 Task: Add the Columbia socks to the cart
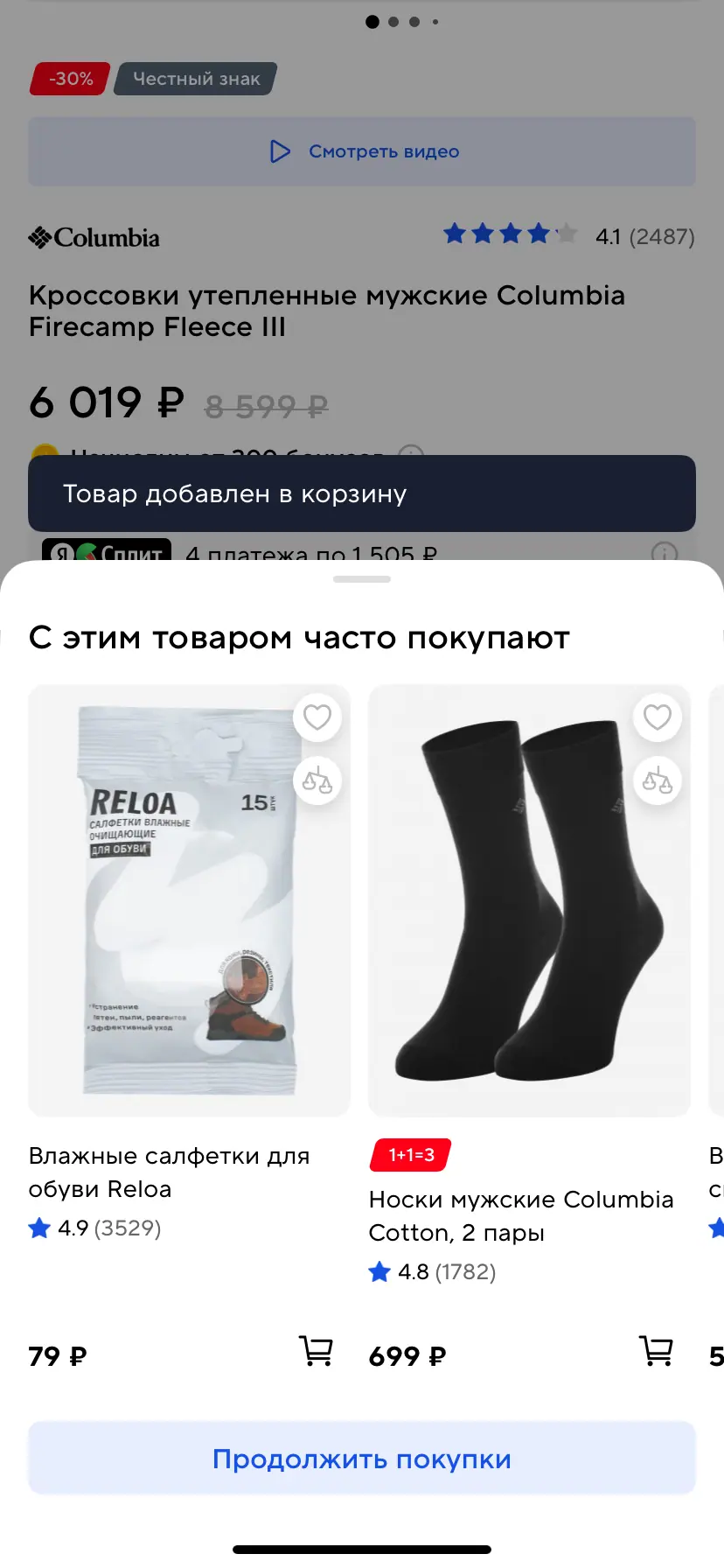coord(657,1352)
